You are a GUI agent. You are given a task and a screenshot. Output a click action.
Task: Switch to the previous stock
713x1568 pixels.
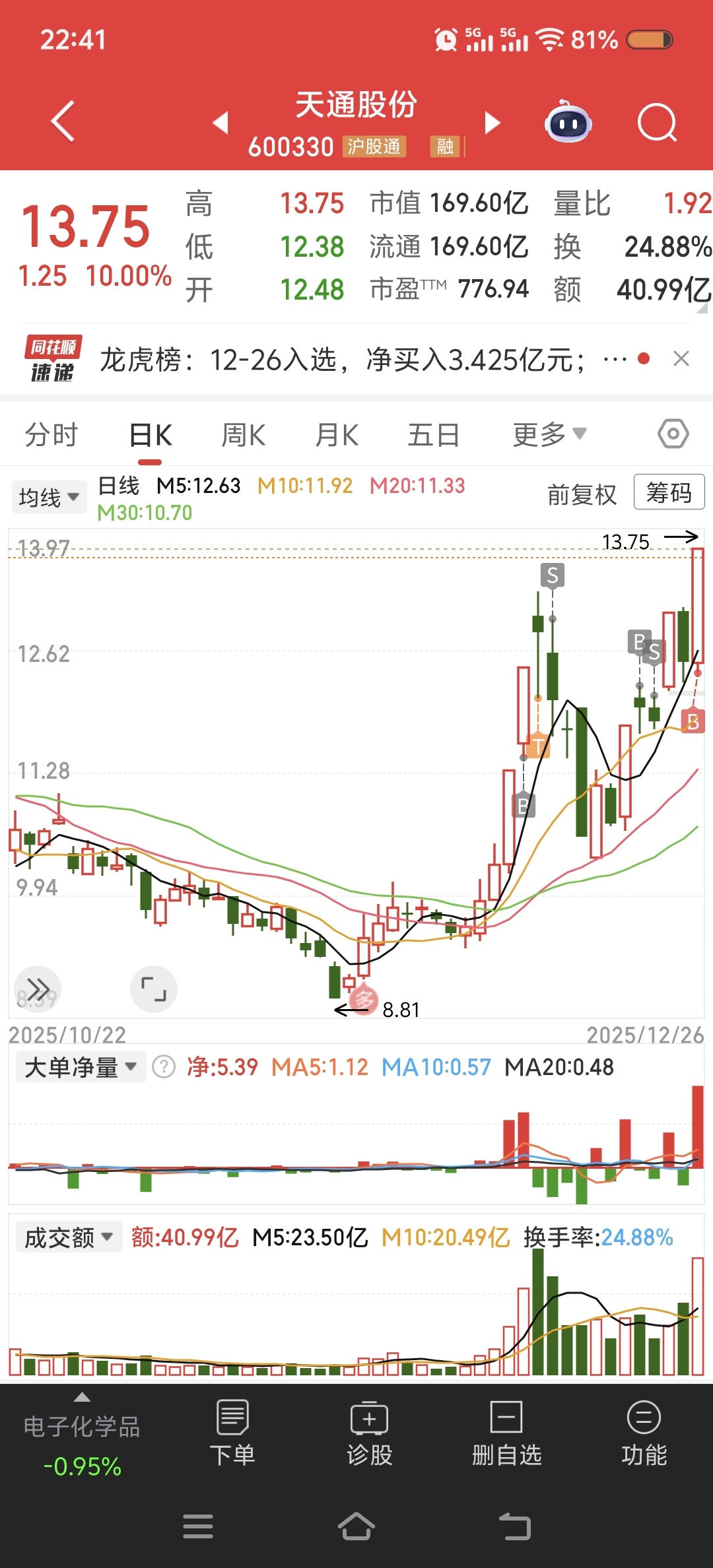(221, 122)
